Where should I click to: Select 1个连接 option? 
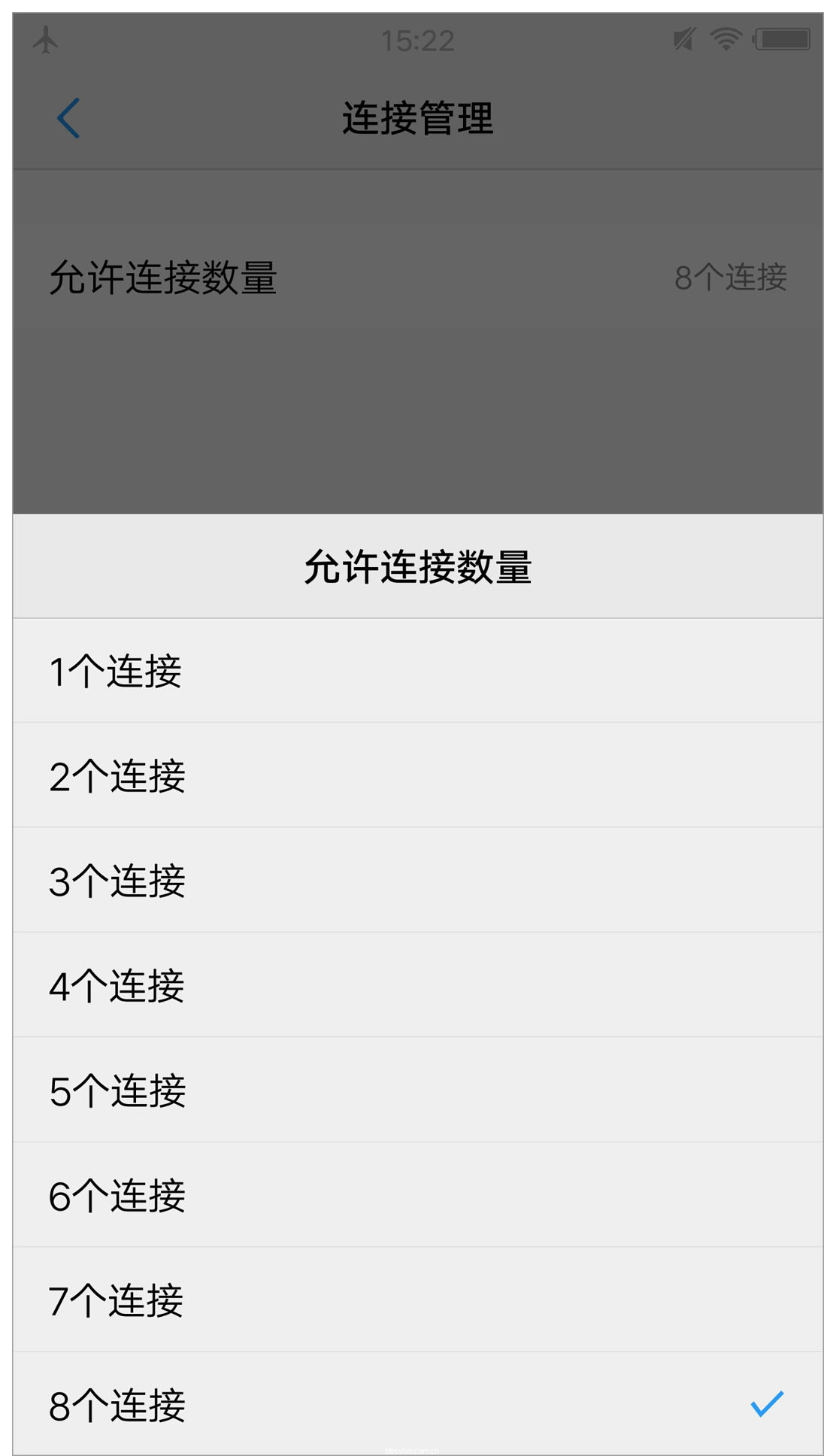tap(418, 670)
